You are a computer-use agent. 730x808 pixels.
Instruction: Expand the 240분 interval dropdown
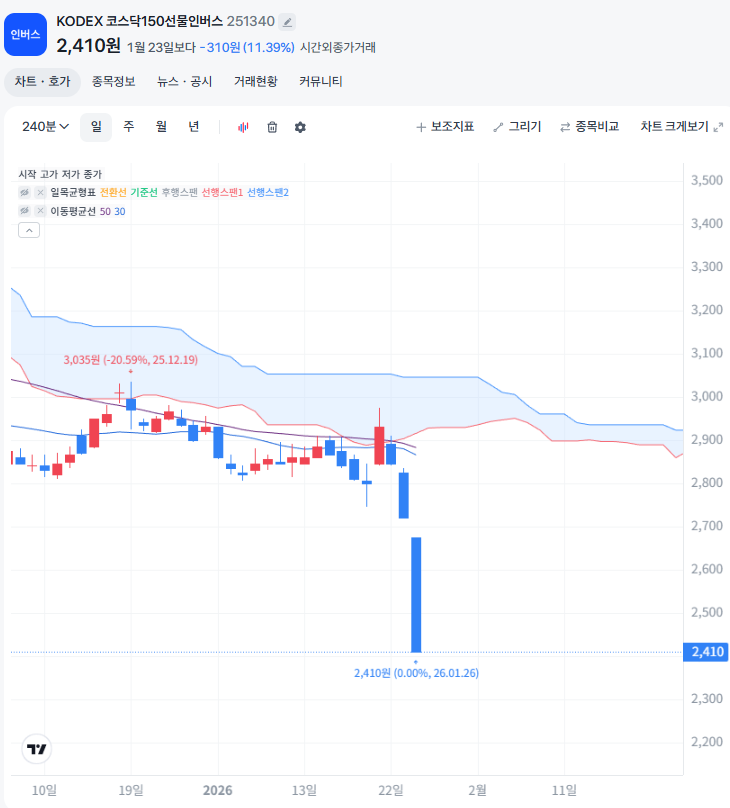(45, 127)
